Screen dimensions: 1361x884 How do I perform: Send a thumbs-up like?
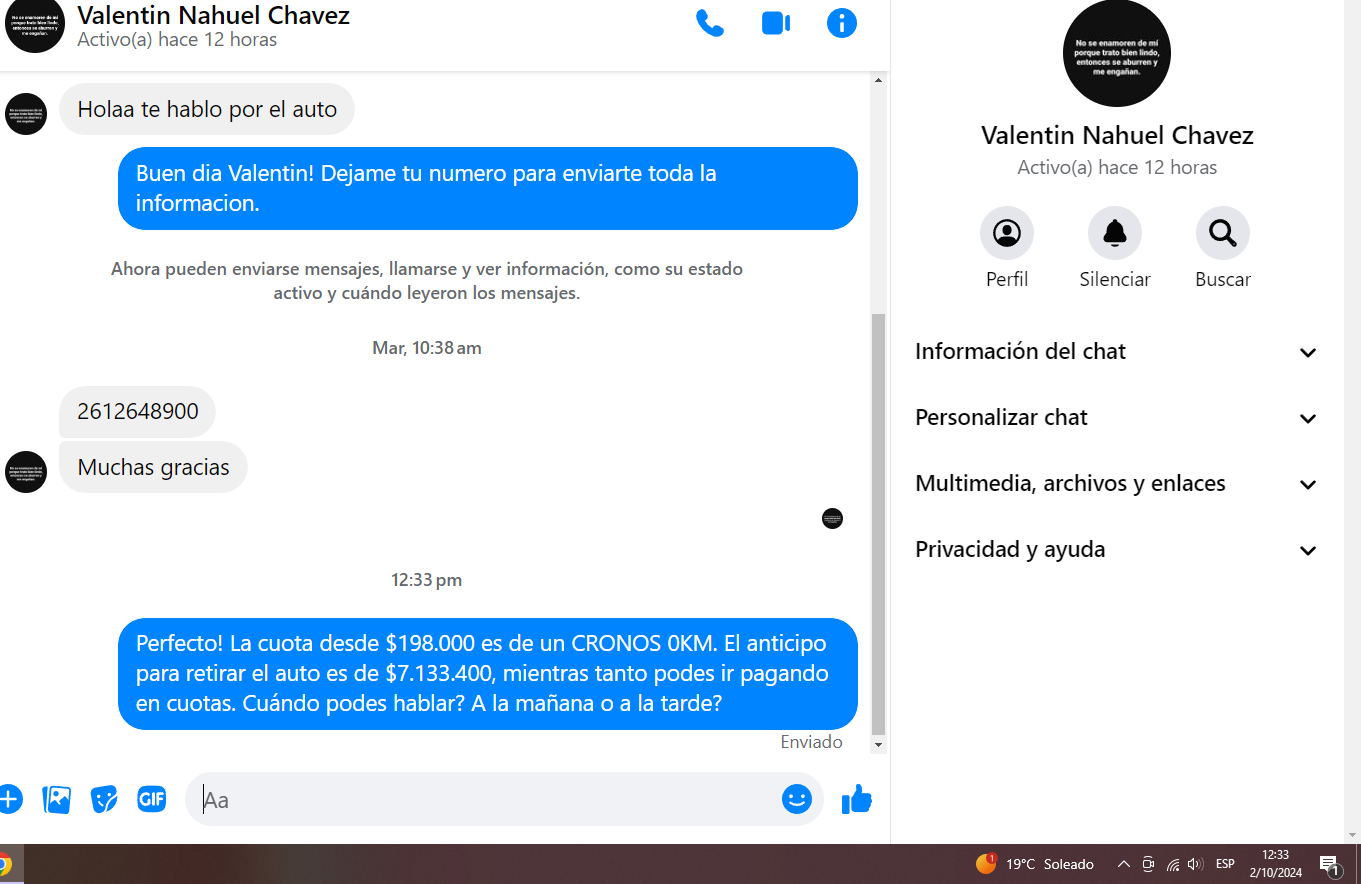[857, 799]
